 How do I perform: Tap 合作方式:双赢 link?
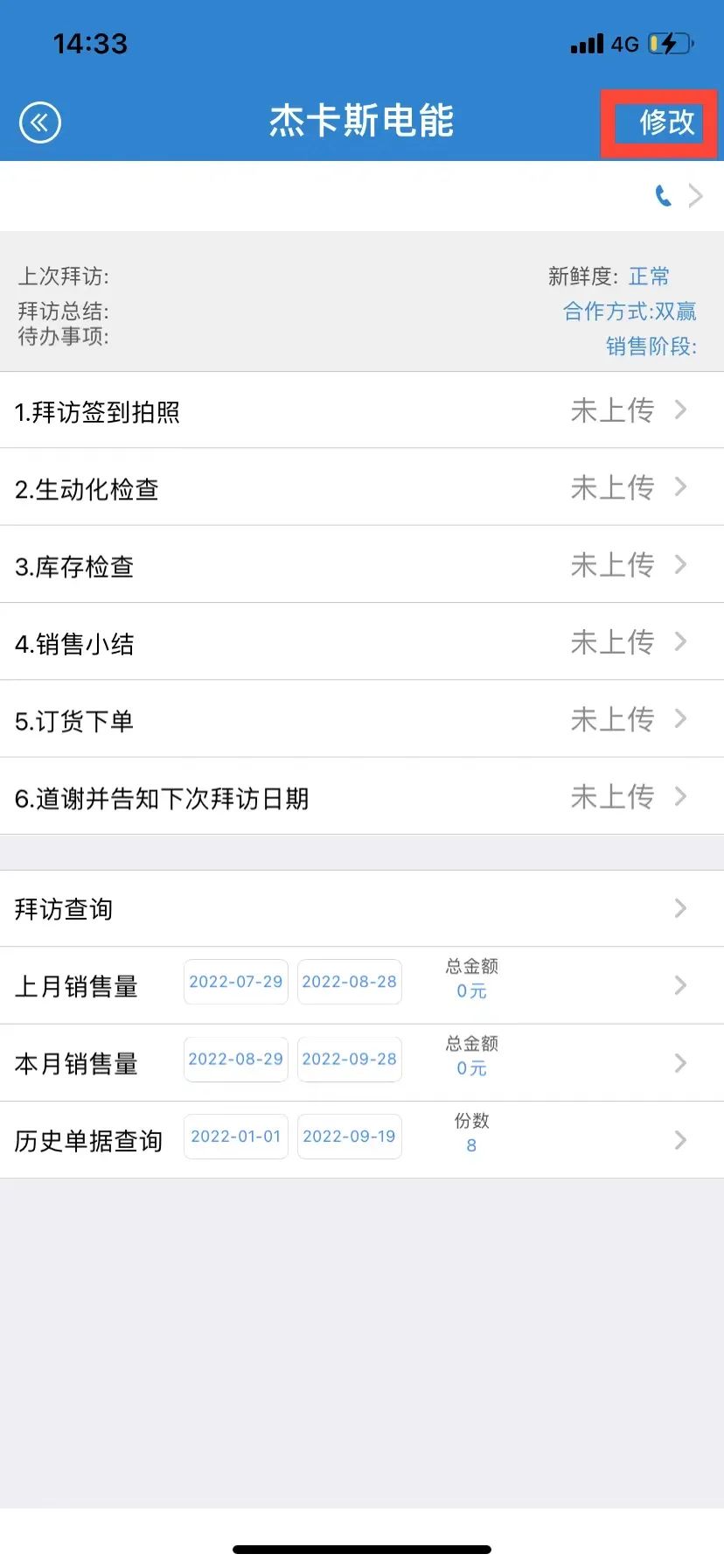point(630,311)
